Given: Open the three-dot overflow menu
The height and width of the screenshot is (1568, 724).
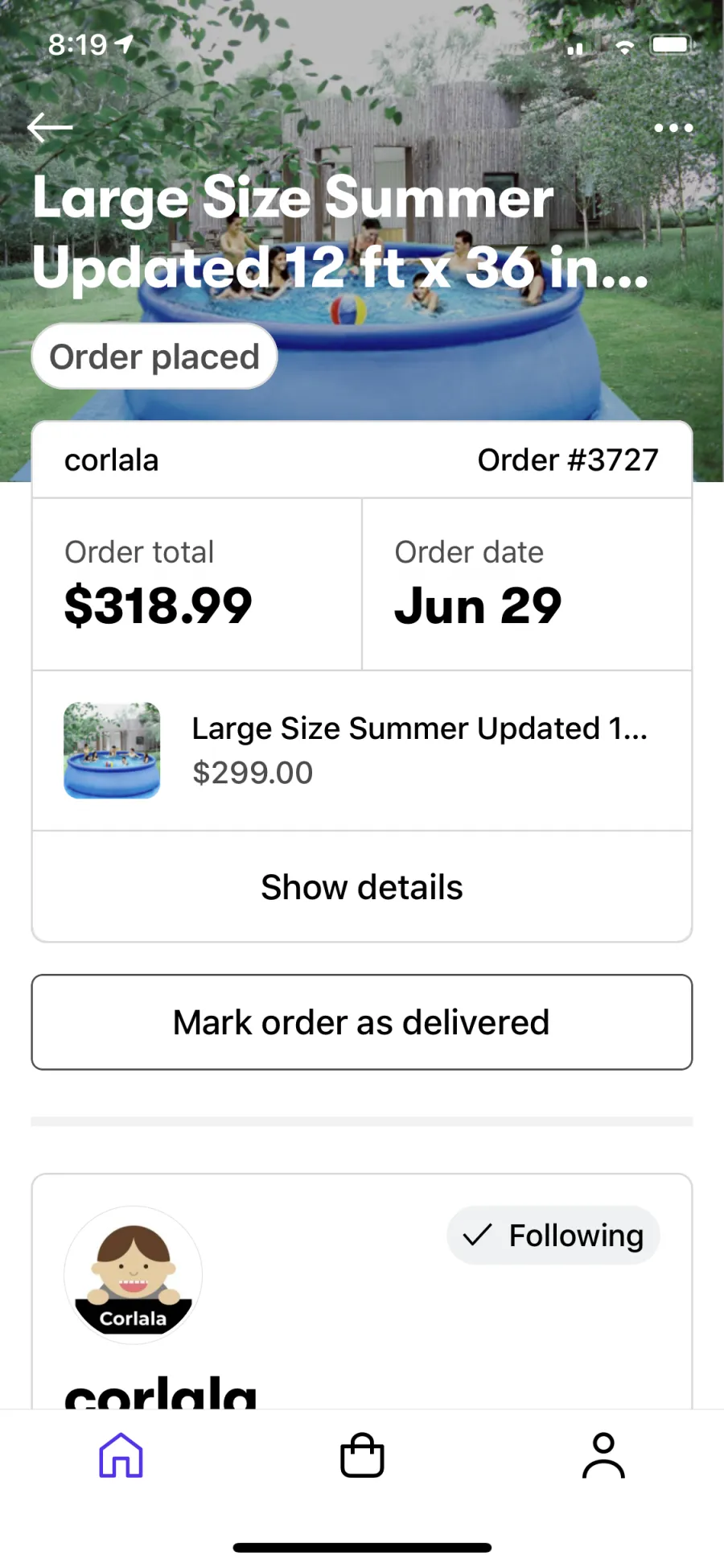Looking at the screenshot, I should 673,128.
